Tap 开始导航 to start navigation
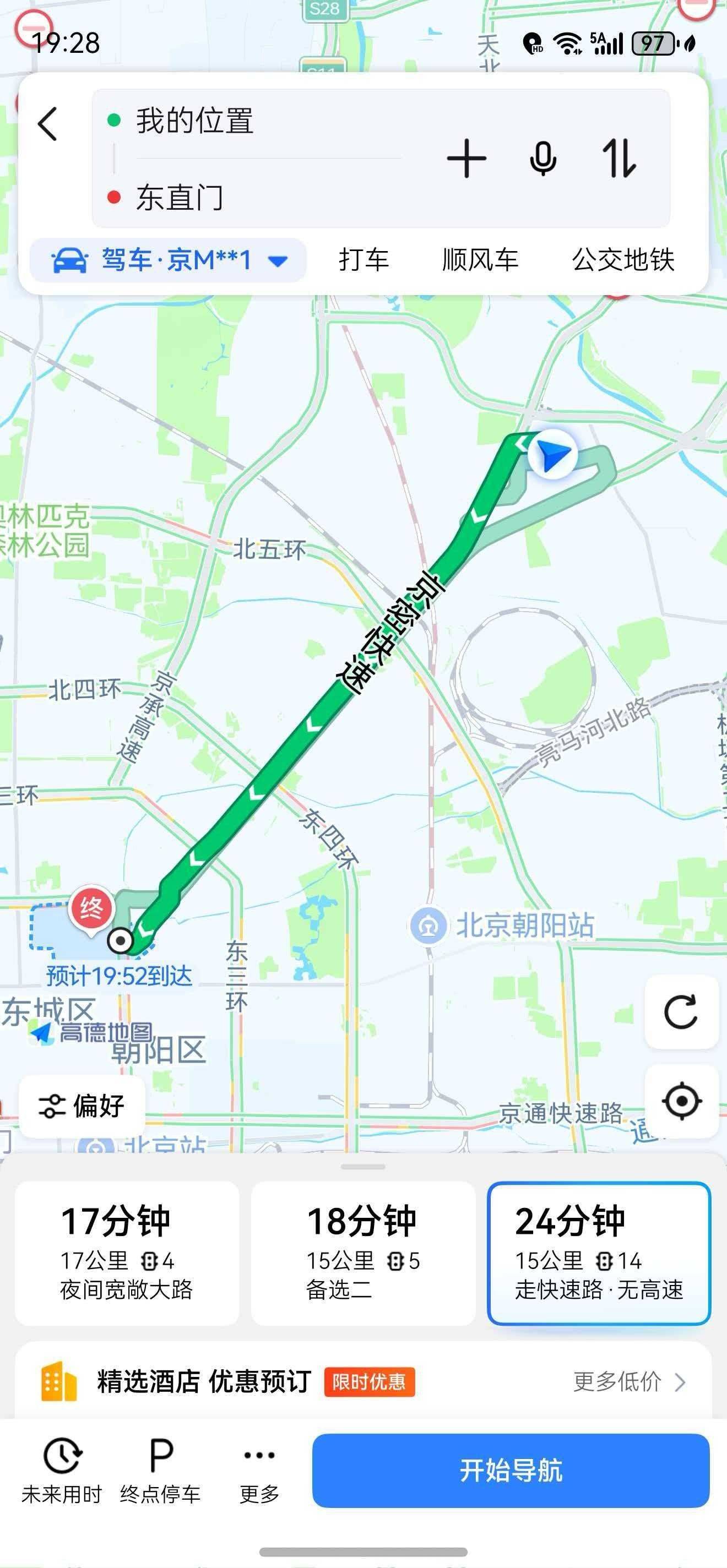 [510, 1470]
